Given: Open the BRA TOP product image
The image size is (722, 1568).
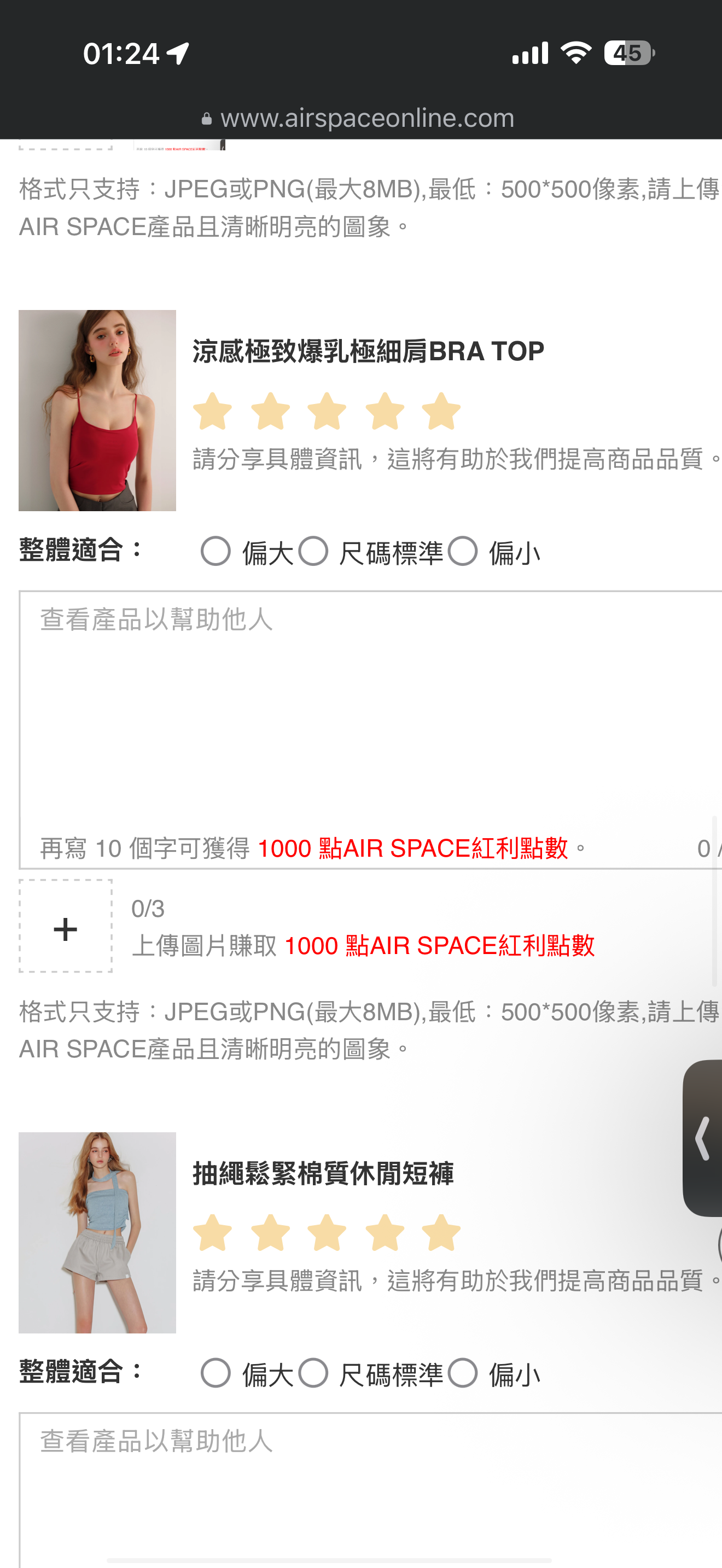Looking at the screenshot, I should pos(97,411).
